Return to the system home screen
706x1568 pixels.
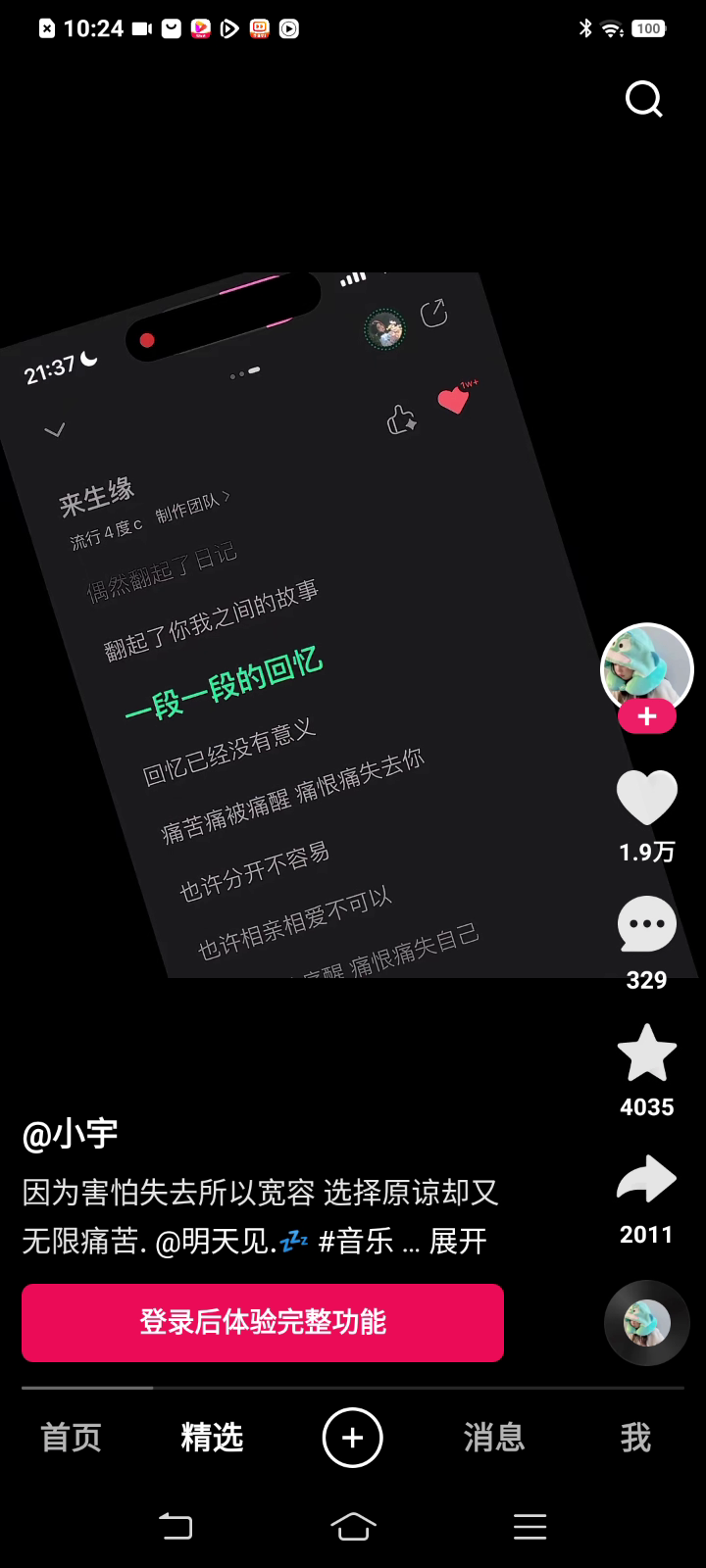353,1526
